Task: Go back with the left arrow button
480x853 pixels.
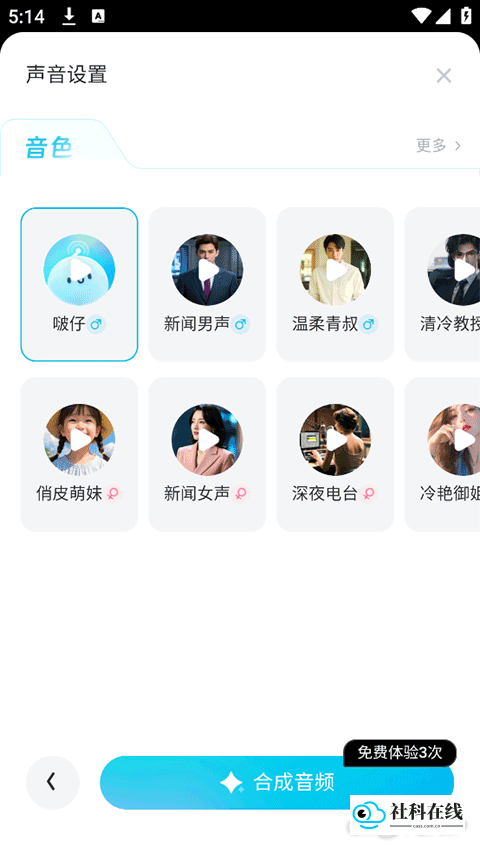Action: (53, 782)
